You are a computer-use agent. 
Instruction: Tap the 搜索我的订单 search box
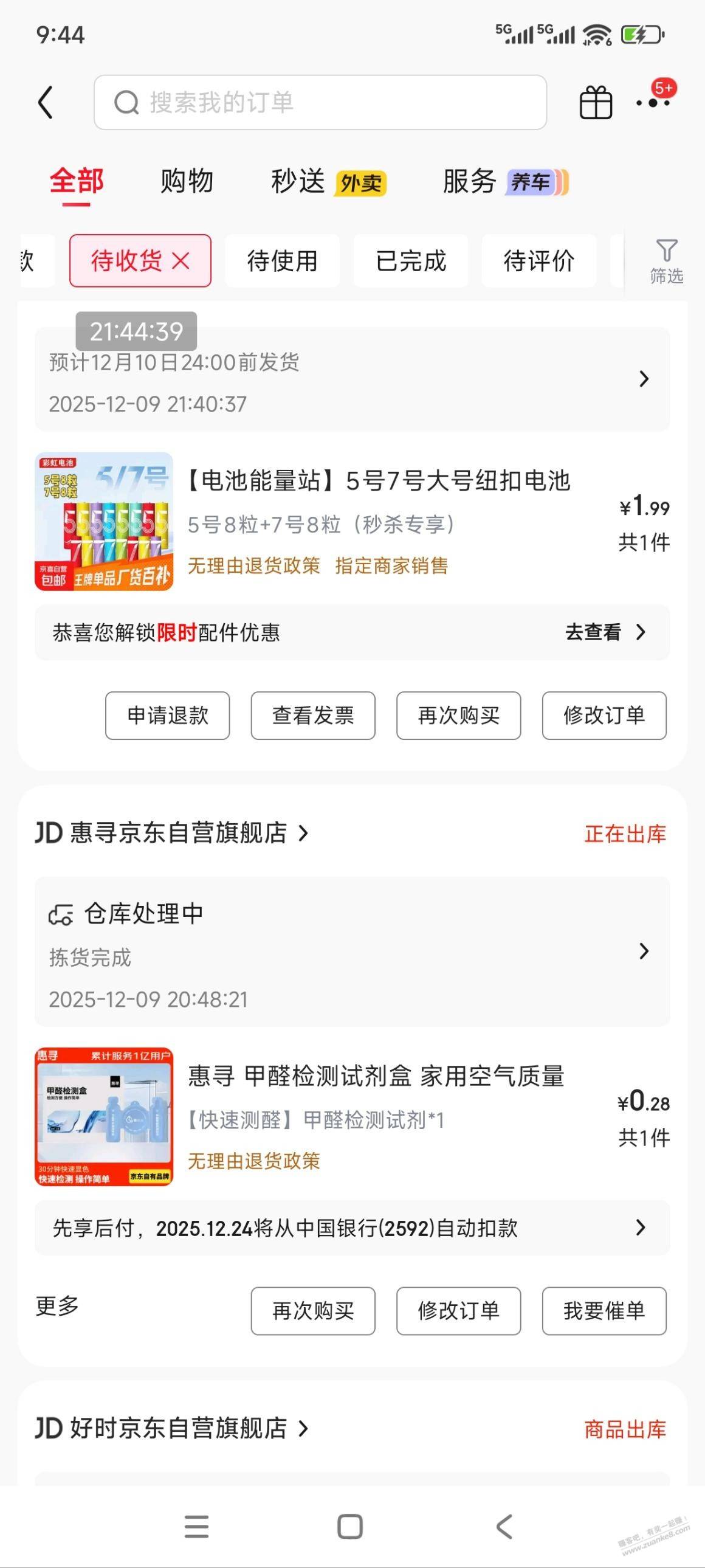tap(320, 102)
